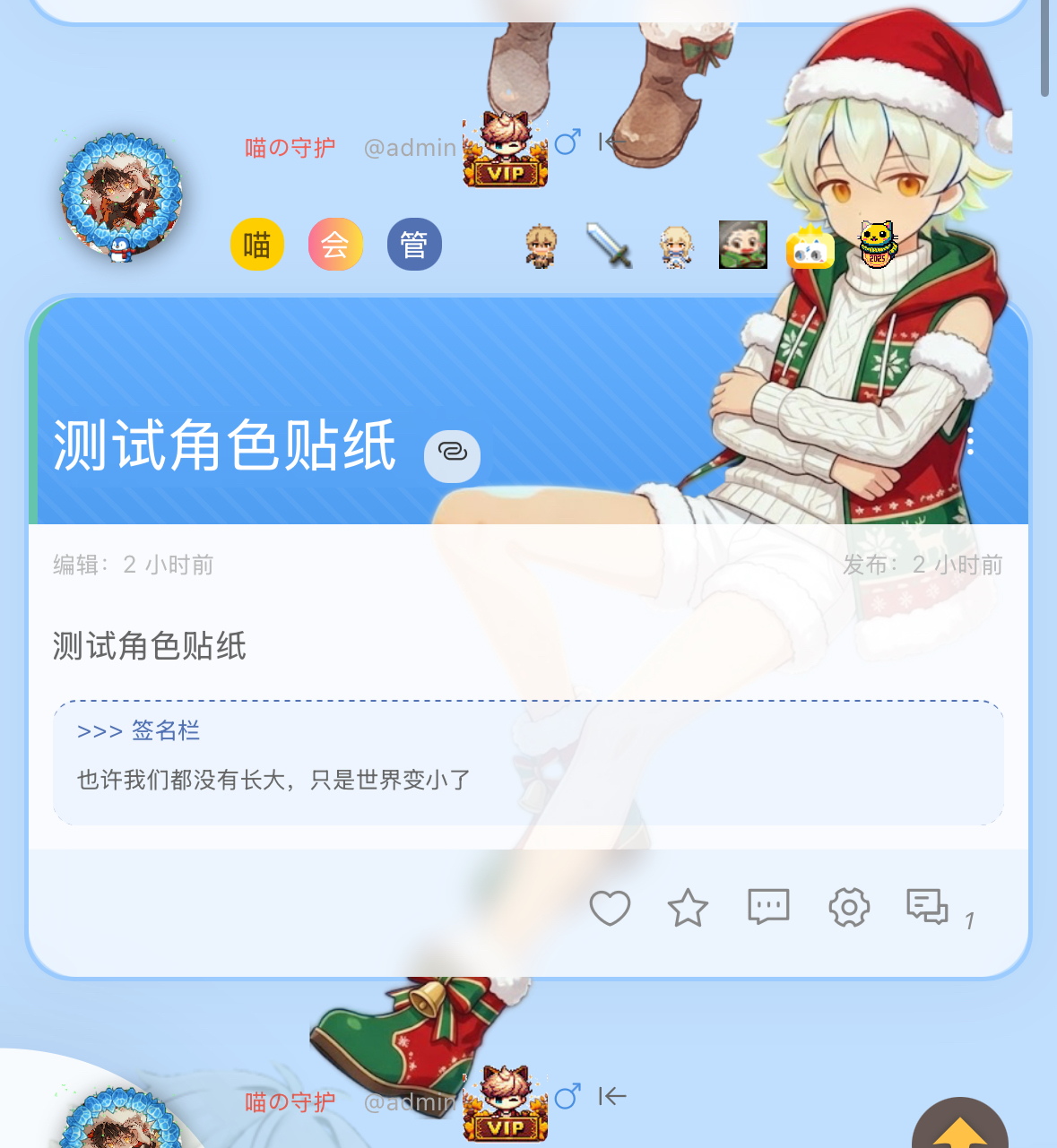Copy the post link beside the title
The height and width of the screenshot is (1148, 1057).
(x=452, y=453)
